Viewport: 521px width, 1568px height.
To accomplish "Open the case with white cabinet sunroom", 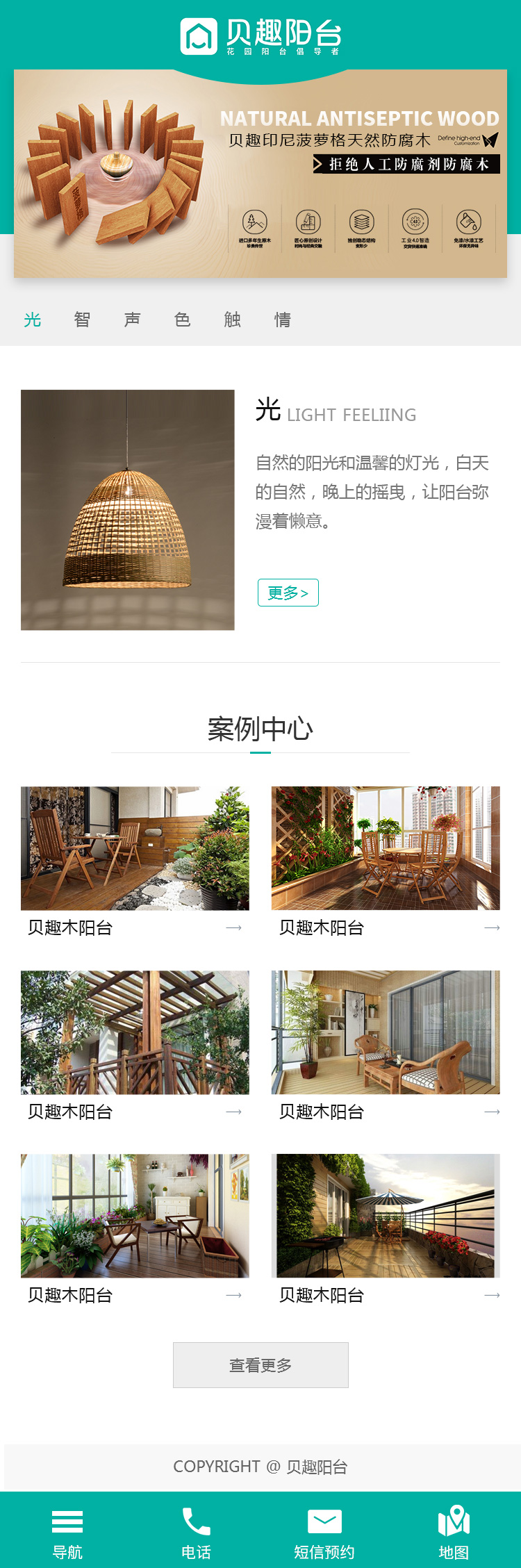I will [135, 1216].
